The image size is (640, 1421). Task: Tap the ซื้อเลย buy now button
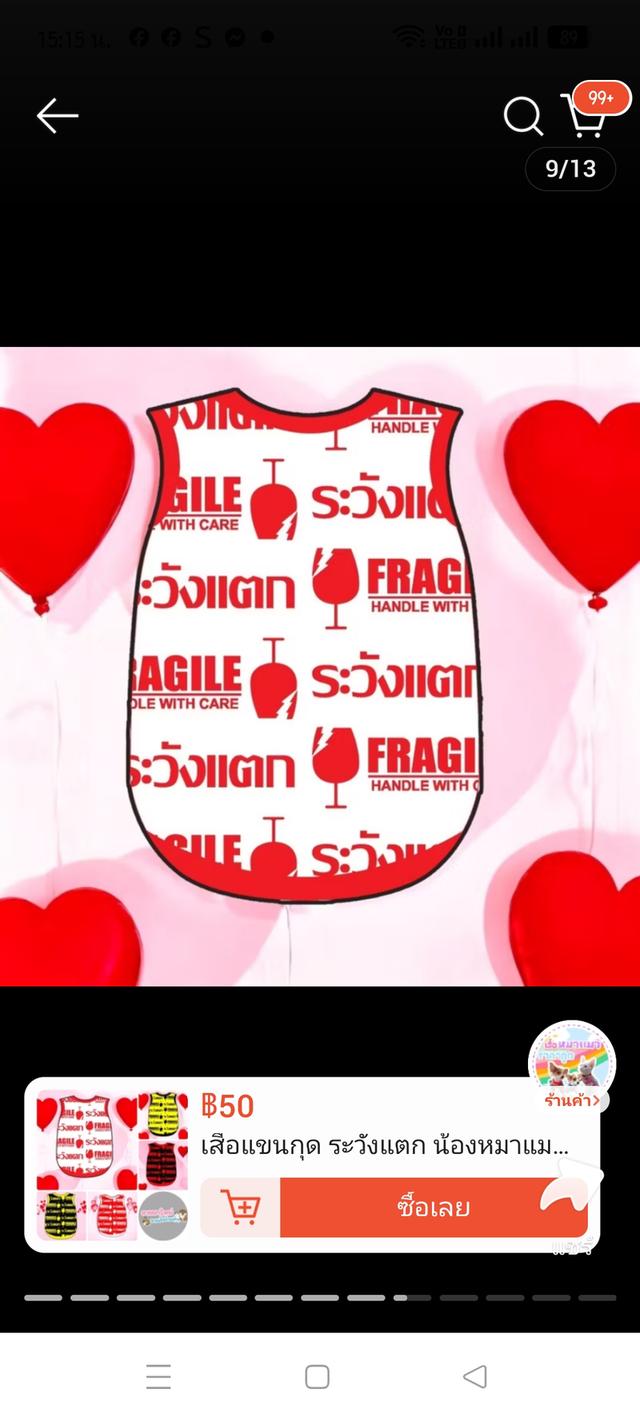(x=432, y=1207)
